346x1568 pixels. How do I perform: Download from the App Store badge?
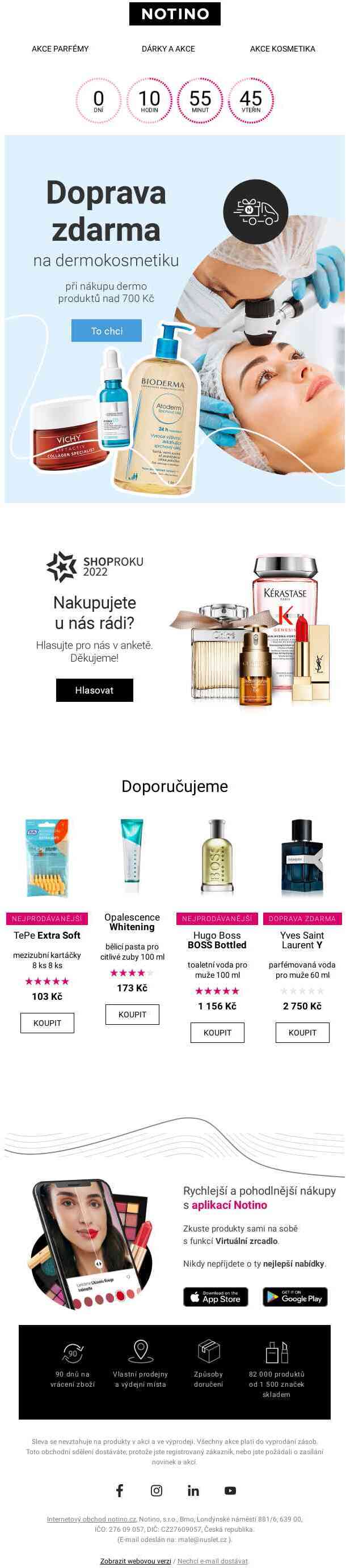tap(216, 1297)
